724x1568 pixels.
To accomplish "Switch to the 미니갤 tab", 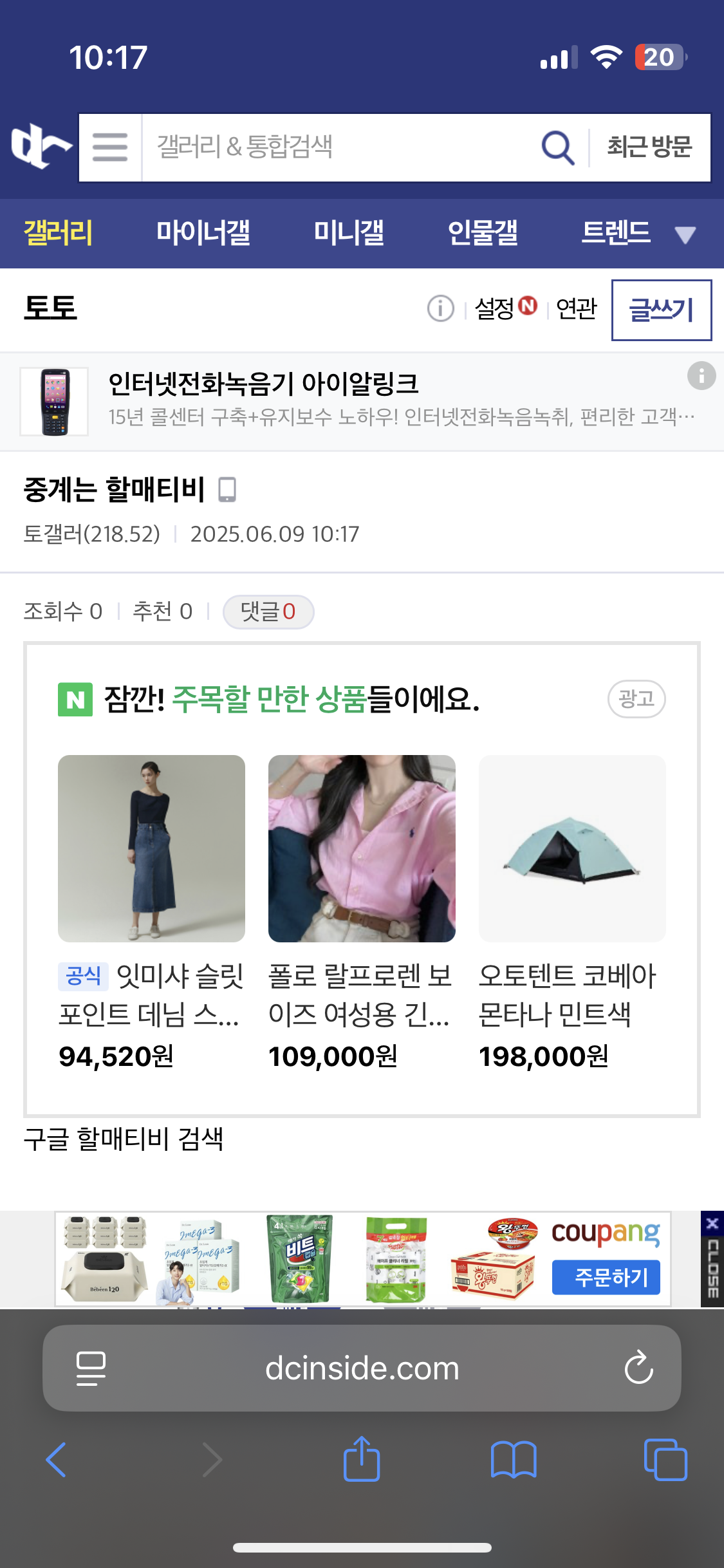I will point(349,233).
